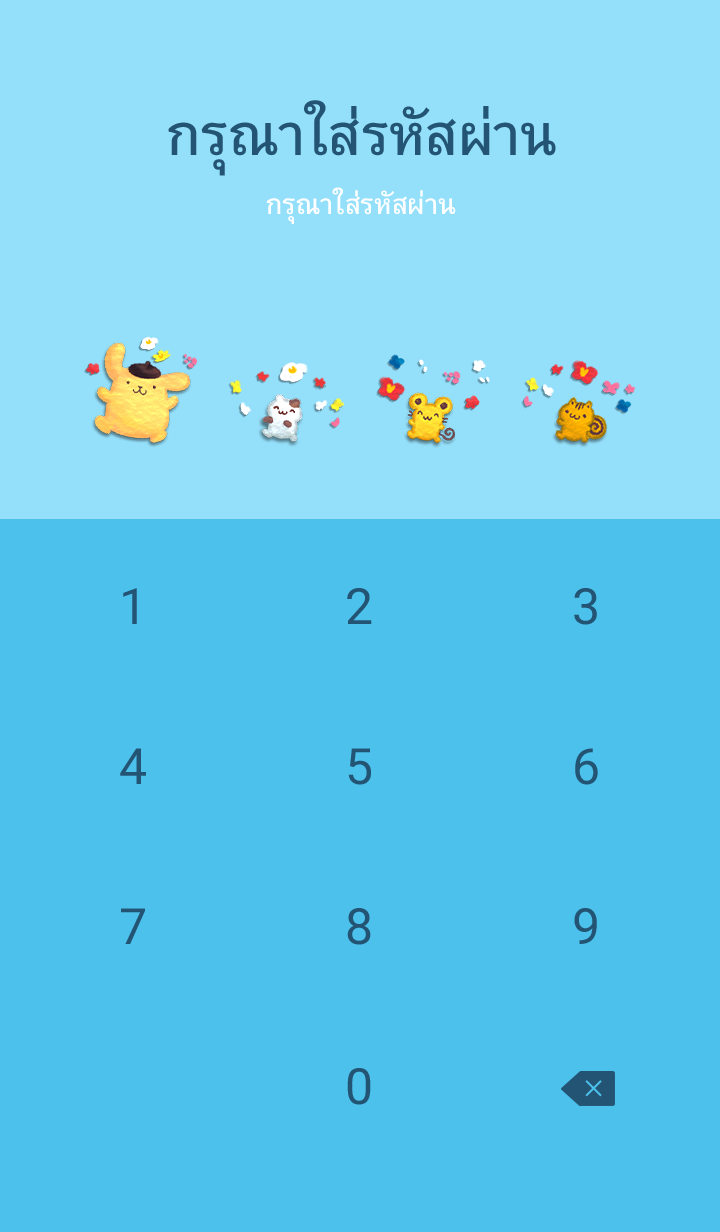Tap the number 2 key

(359, 607)
